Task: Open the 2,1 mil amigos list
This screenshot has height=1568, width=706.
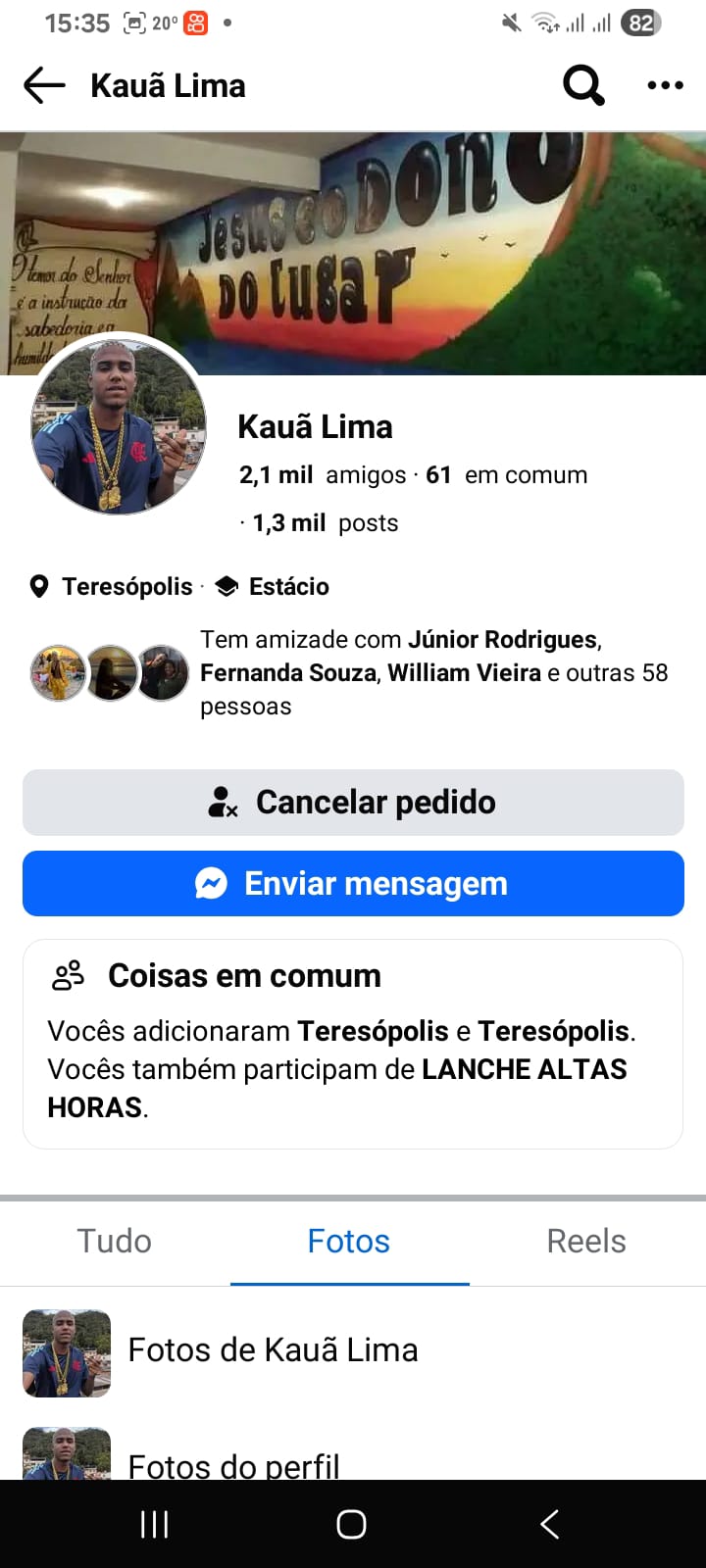Action: point(322,475)
